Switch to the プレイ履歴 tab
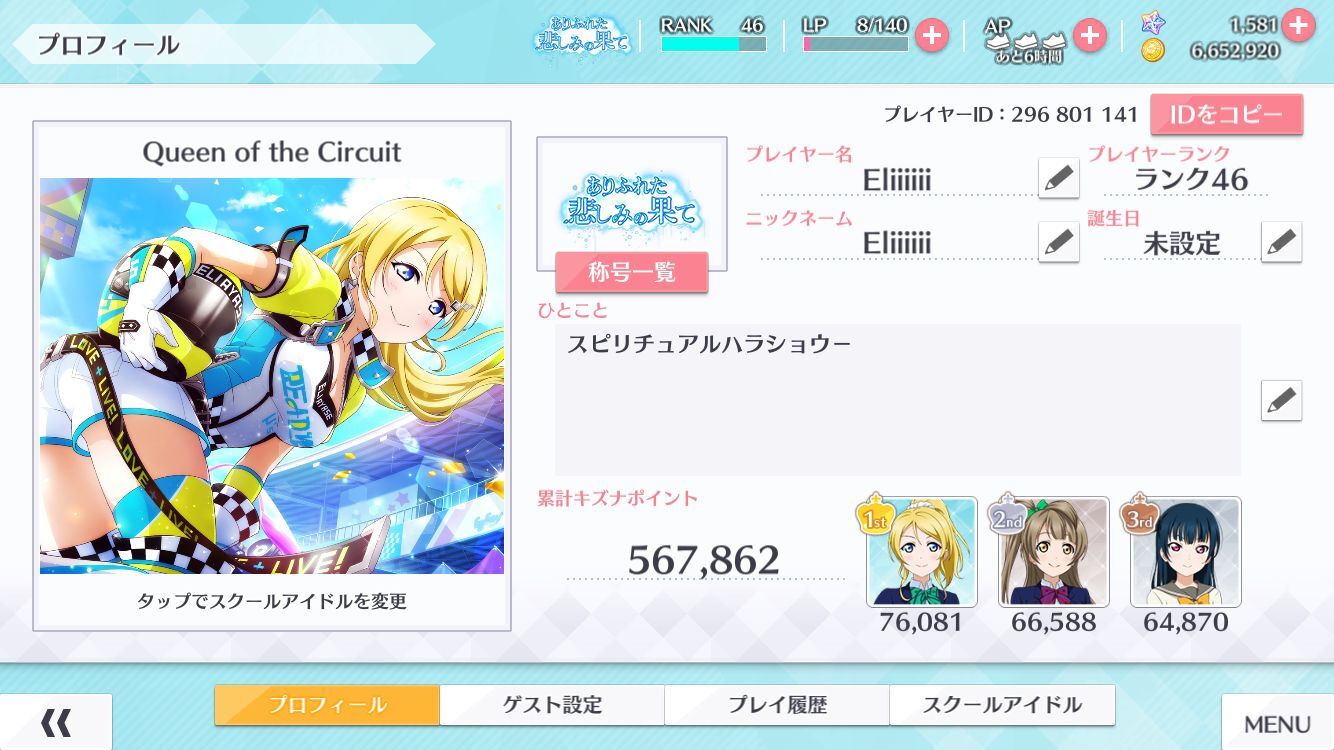Screen dimensions: 1334x750 coord(777,705)
